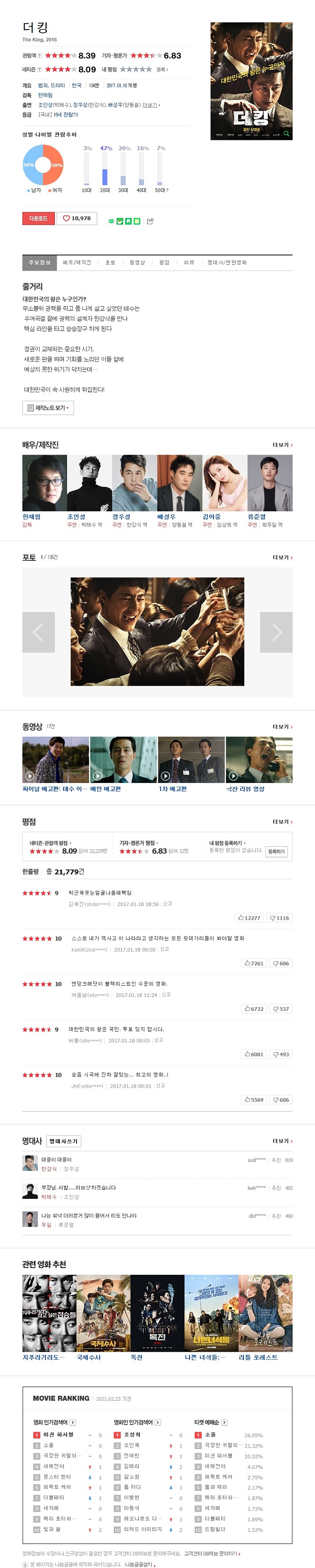The height and width of the screenshot is (1568, 315).
Task: Like the movie with heart 10,978
Action: click(77, 218)
